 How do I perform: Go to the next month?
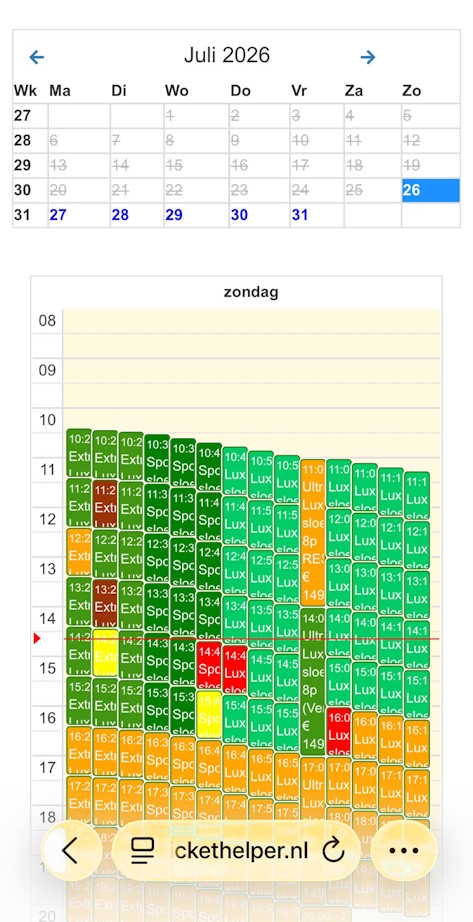368,57
